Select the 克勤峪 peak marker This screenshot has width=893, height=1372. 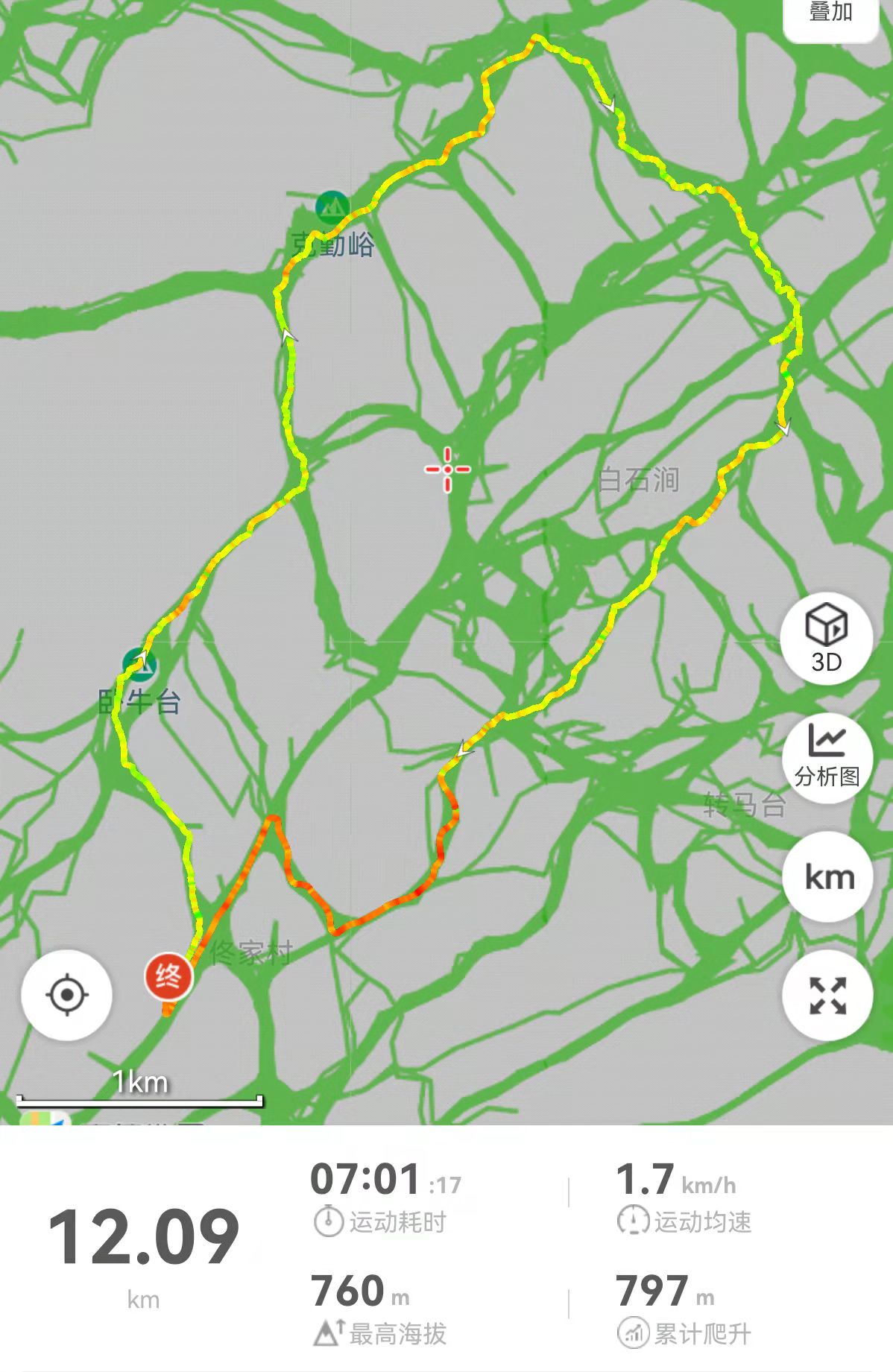tap(332, 207)
